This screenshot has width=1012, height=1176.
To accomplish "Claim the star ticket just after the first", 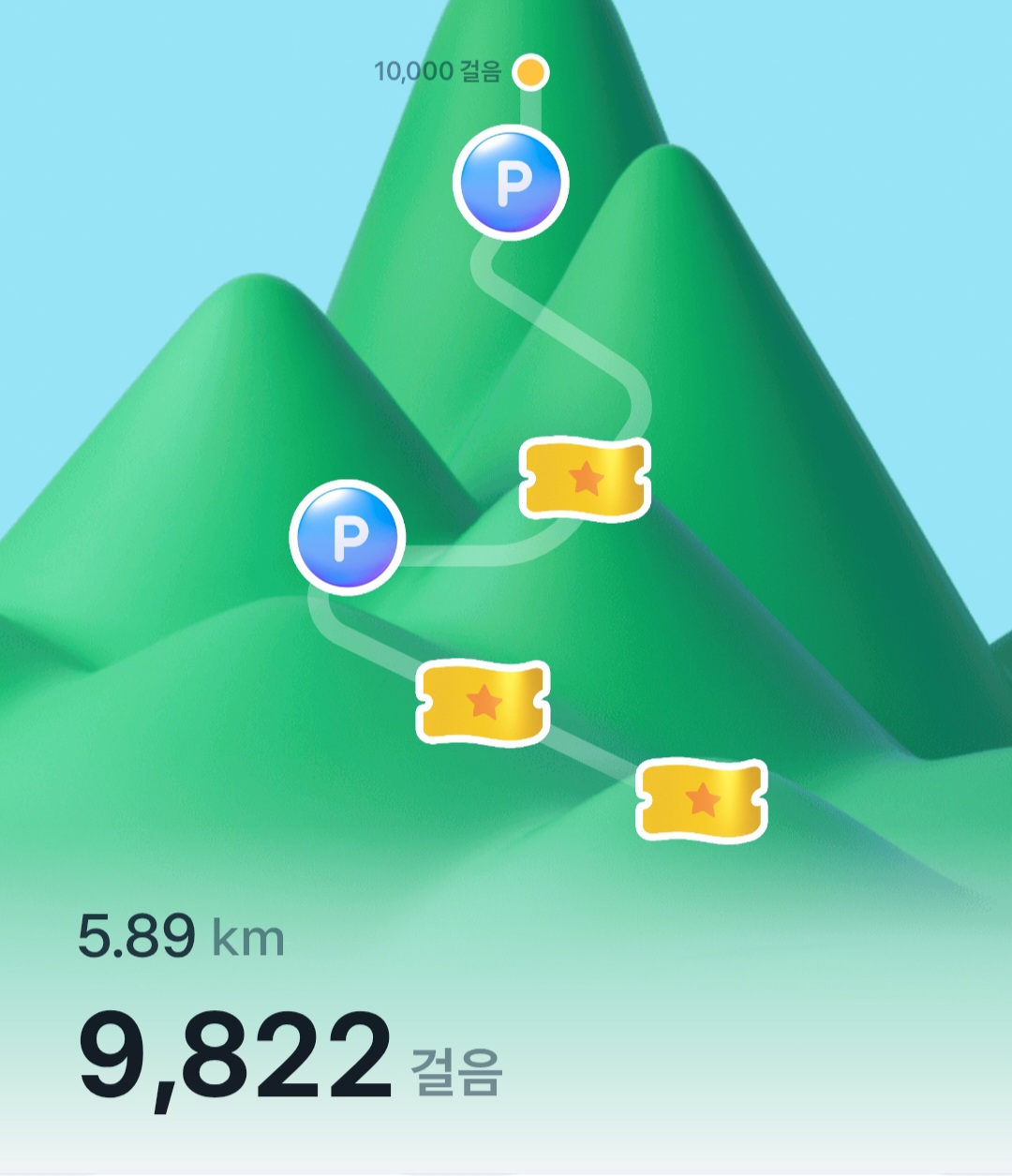I will click(x=483, y=702).
